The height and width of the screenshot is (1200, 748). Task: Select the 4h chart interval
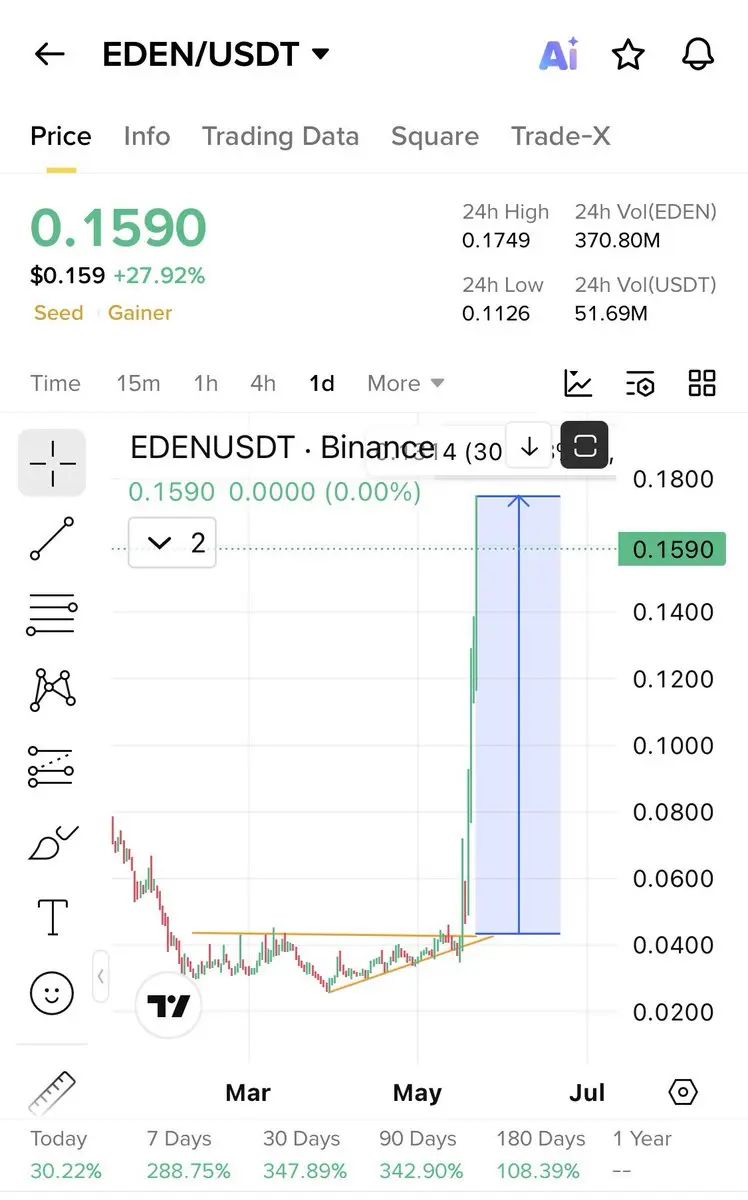click(x=263, y=383)
